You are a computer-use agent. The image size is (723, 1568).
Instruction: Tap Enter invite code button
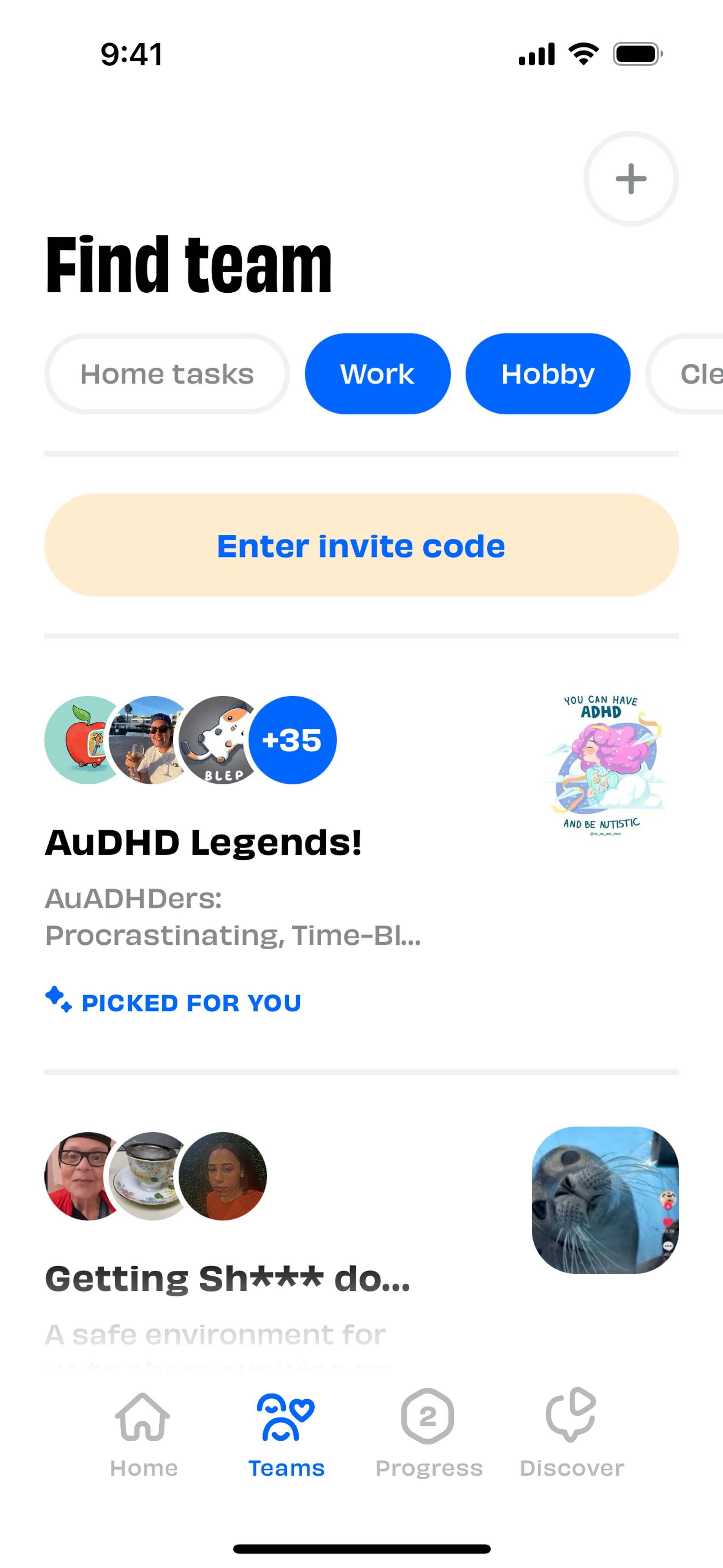pyautogui.click(x=361, y=546)
